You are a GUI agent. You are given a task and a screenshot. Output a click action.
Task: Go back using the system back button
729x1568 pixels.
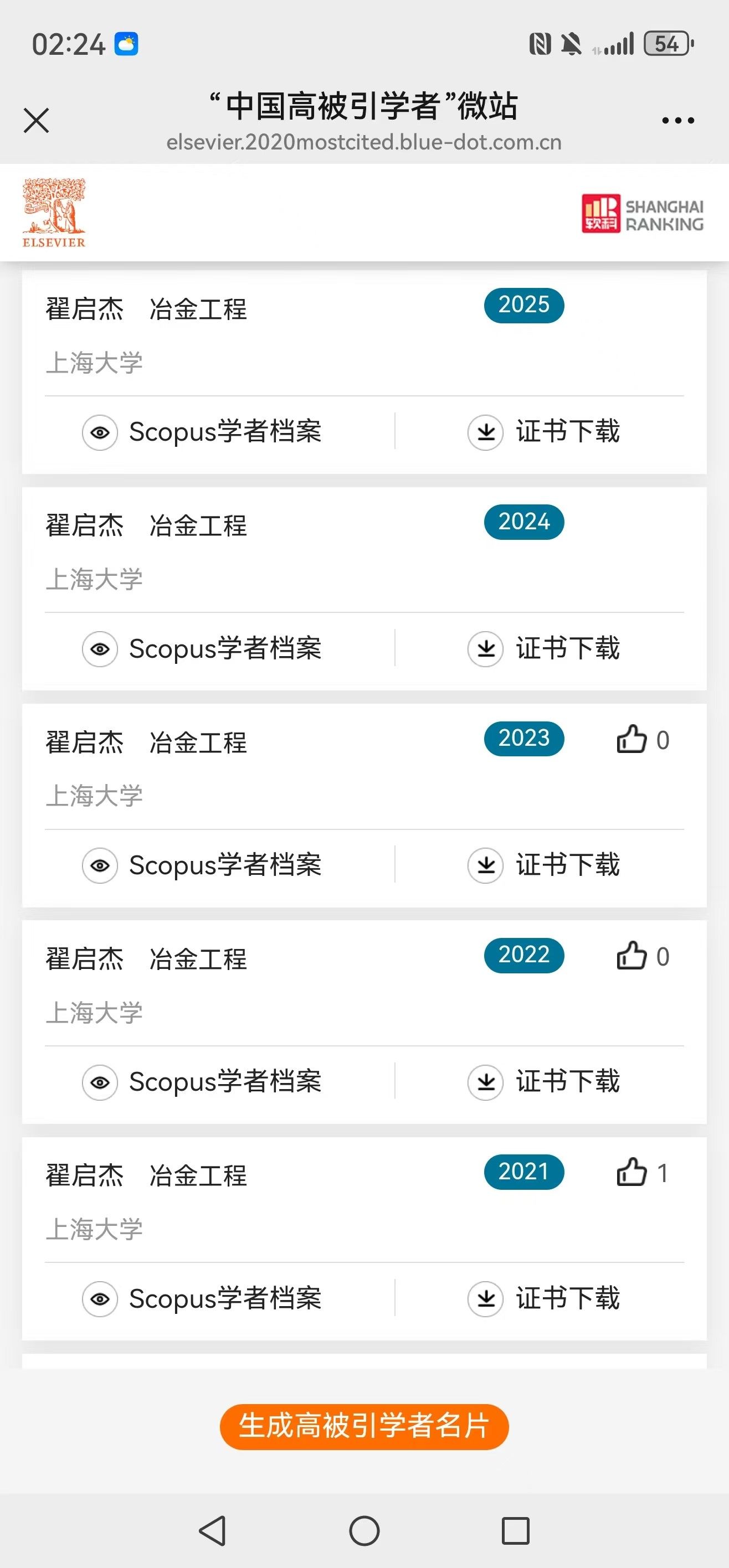pos(213,1531)
